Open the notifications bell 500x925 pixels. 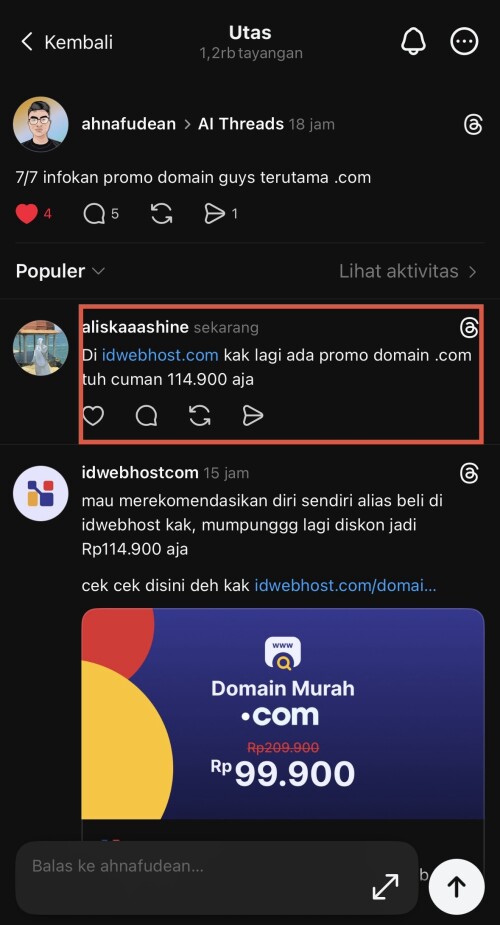[413, 41]
